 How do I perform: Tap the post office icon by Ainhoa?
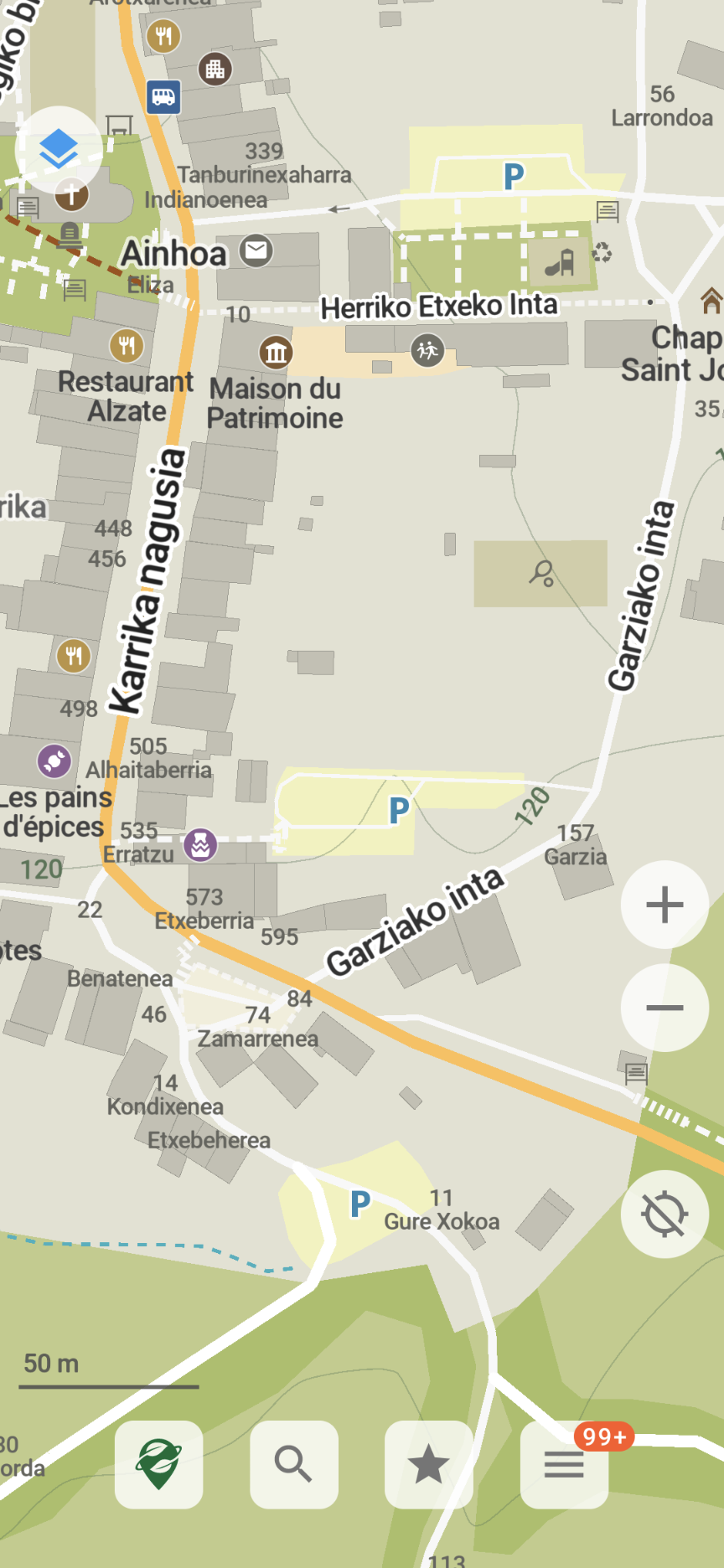[256, 250]
